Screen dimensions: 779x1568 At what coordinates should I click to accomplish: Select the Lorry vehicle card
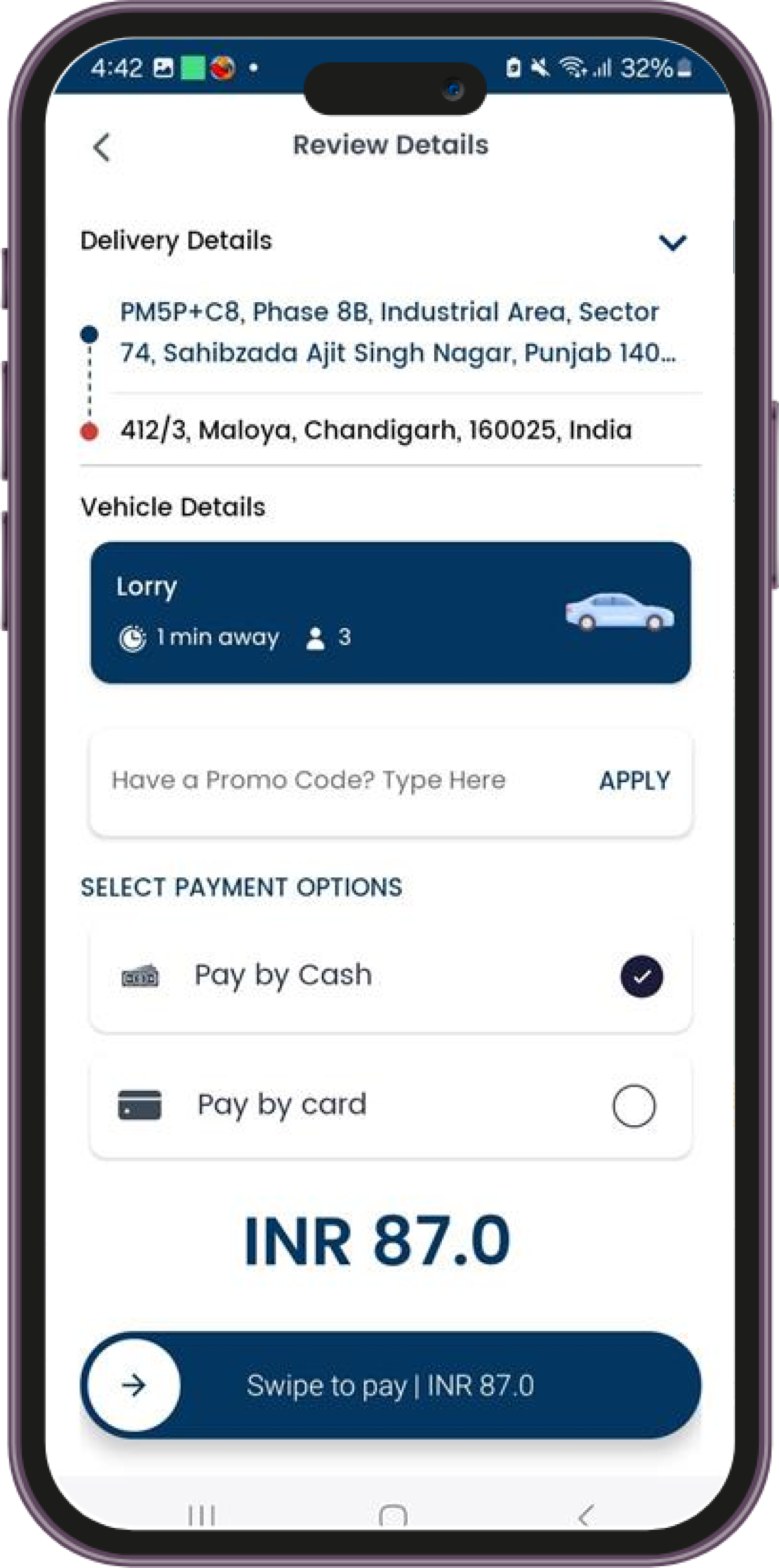tap(390, 613)
